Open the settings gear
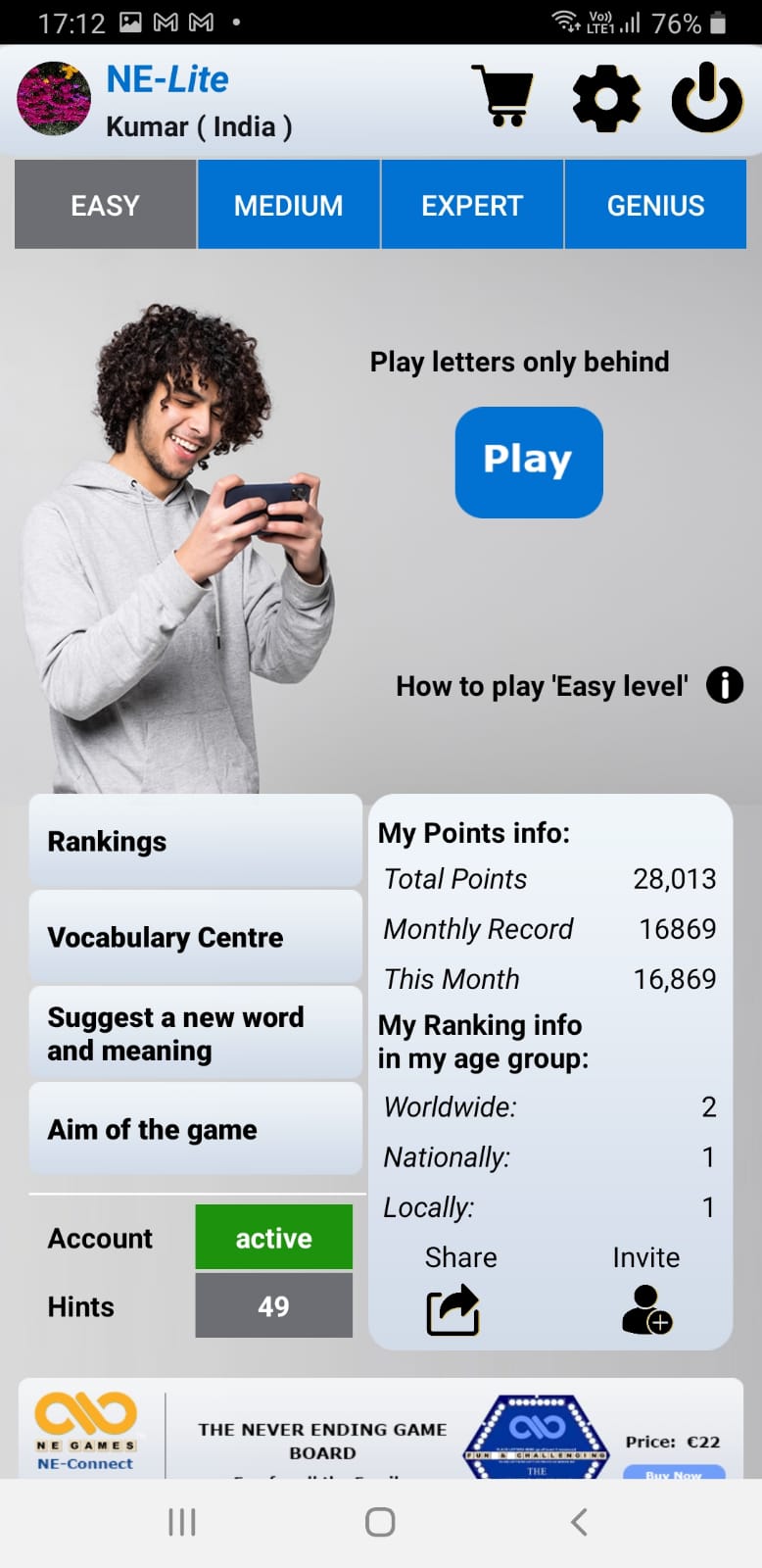Screen dimensions: 762x1568 [606, 98]
